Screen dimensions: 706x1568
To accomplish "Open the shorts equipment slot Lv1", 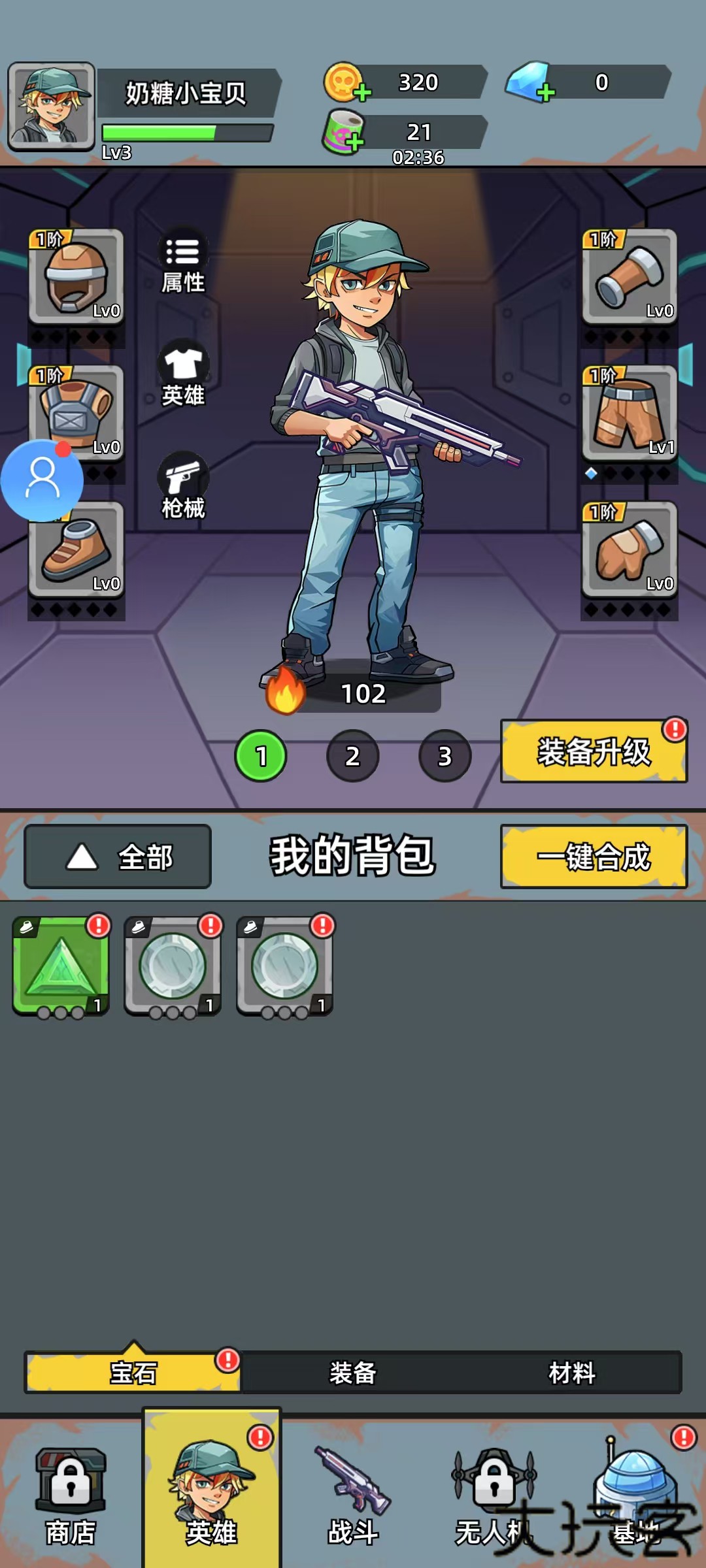I will click(630, 413).
